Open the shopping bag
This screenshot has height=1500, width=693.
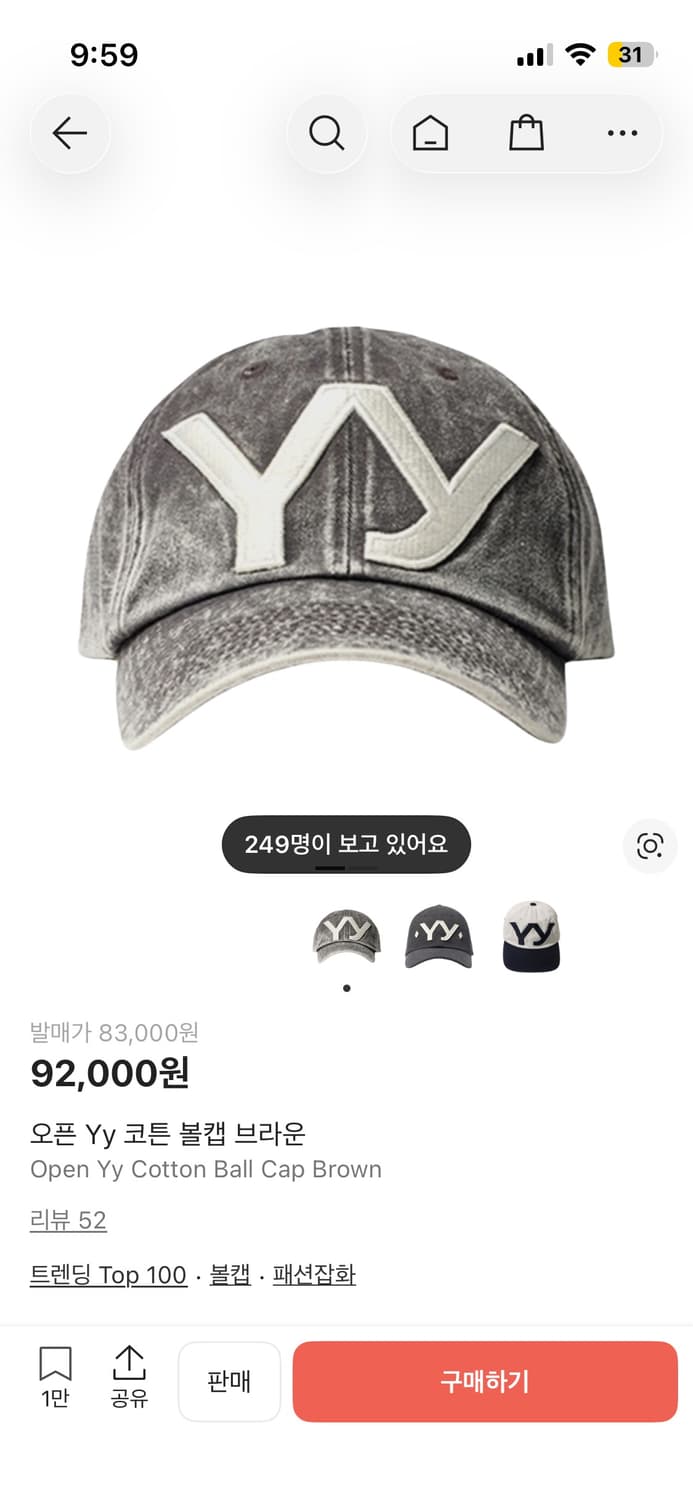[526, 133]
